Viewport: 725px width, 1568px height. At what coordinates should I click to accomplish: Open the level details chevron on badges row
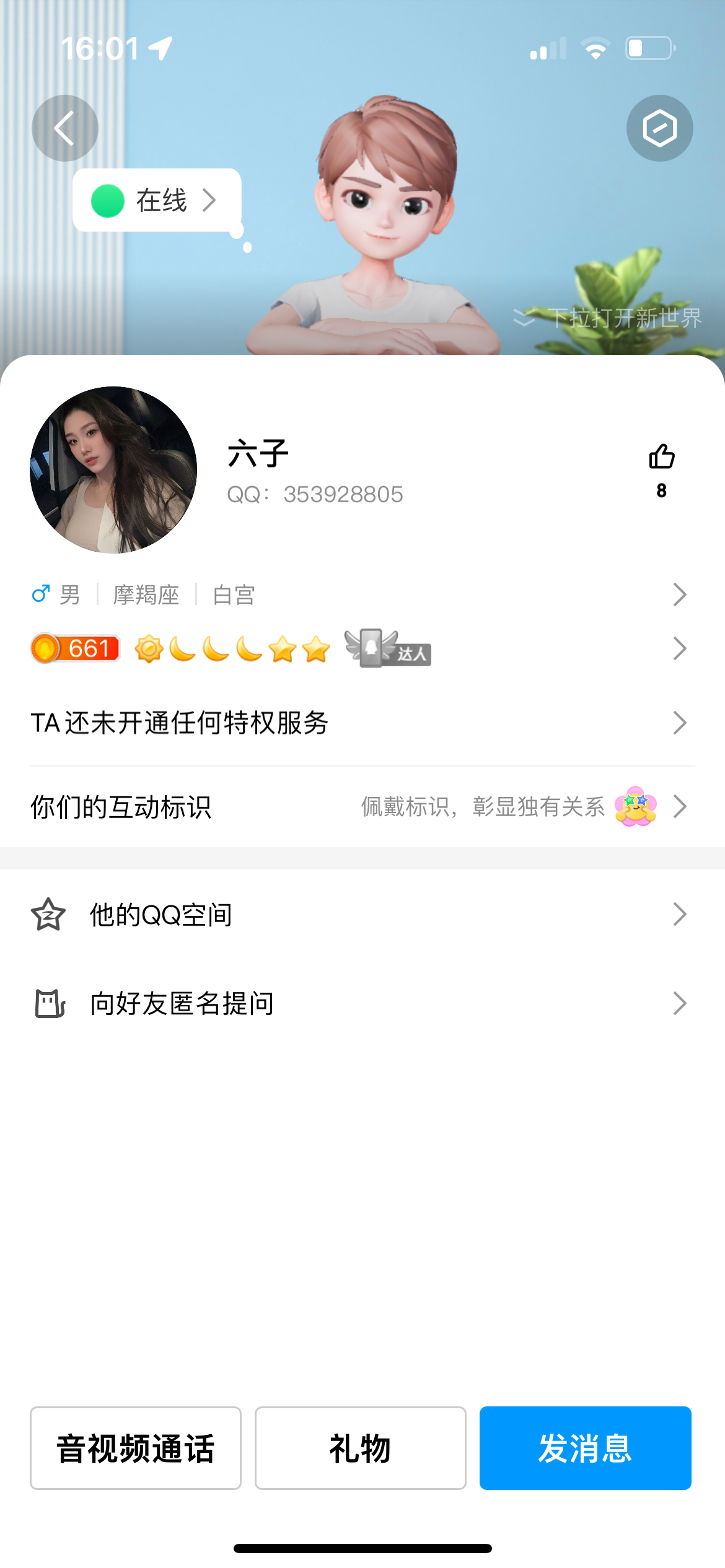(679, 648)
